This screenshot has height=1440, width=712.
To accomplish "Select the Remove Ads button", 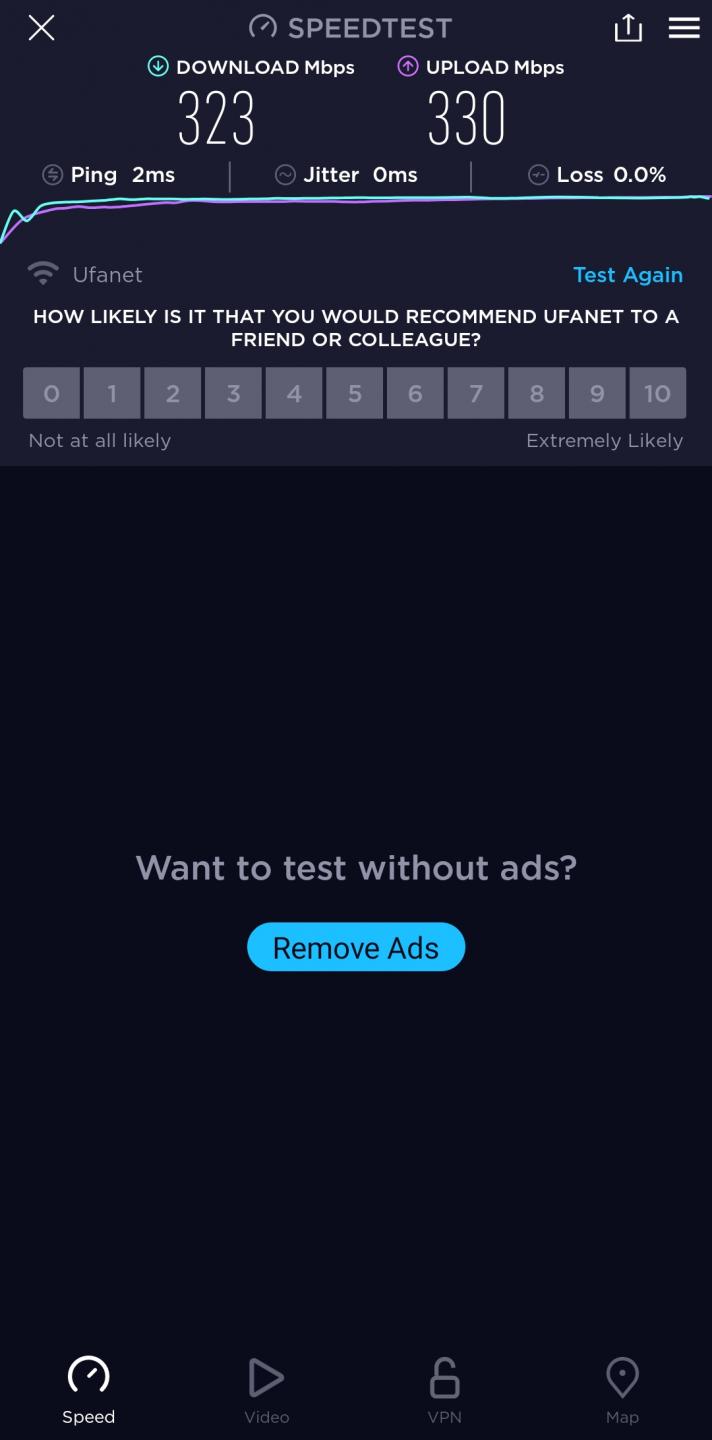I will click(356, 947).
